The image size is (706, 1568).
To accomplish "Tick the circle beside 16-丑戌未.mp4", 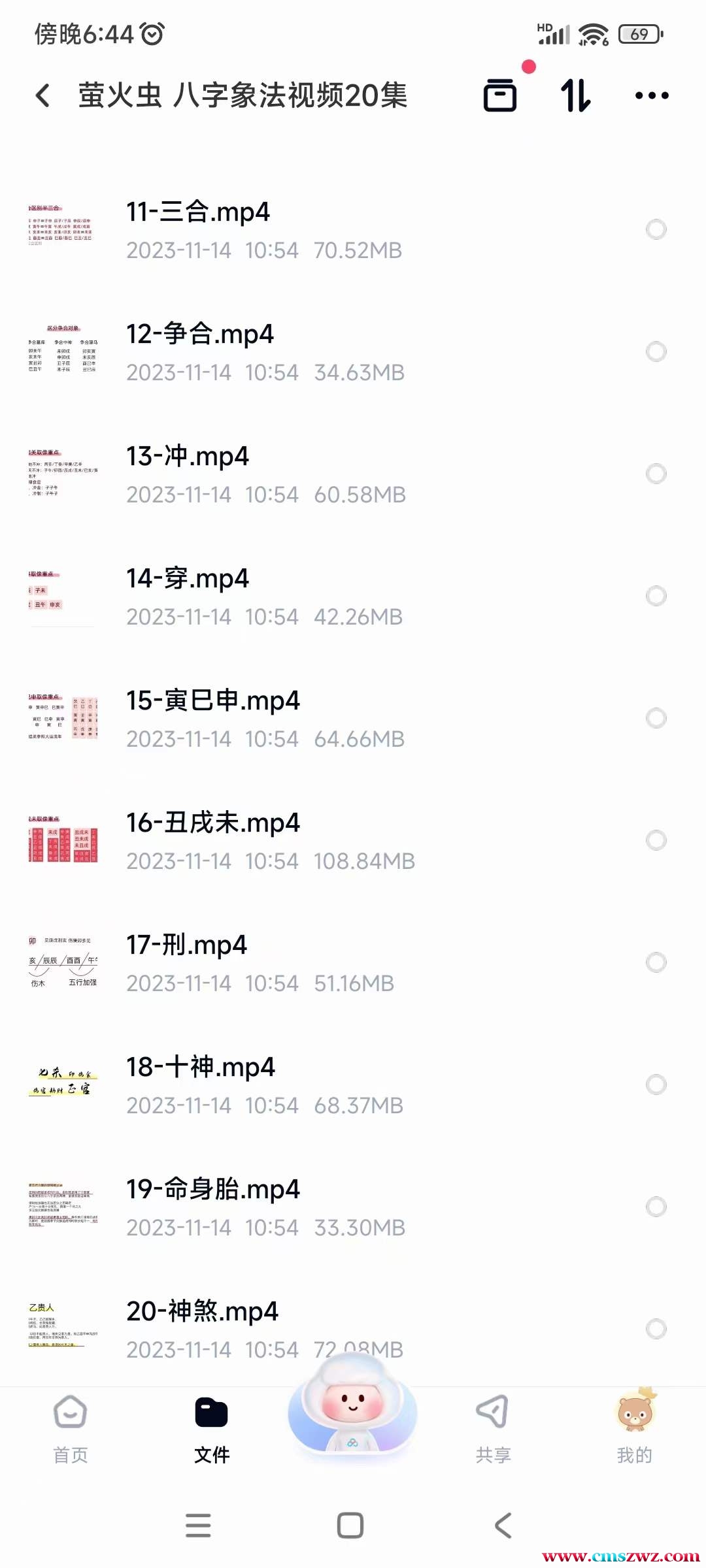I will (656, 840).
